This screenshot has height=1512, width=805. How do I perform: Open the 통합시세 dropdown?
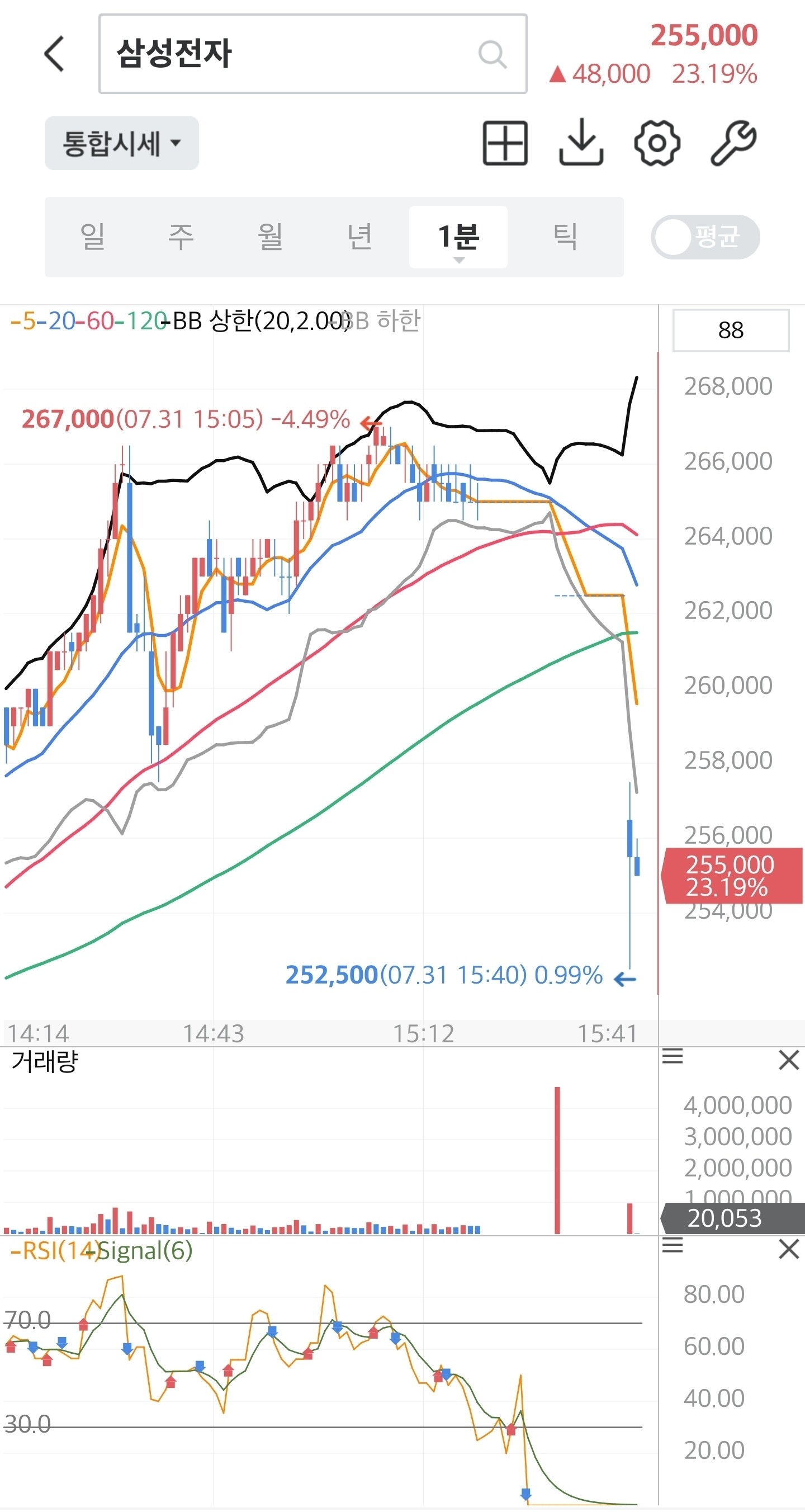(x=121, y=143)
